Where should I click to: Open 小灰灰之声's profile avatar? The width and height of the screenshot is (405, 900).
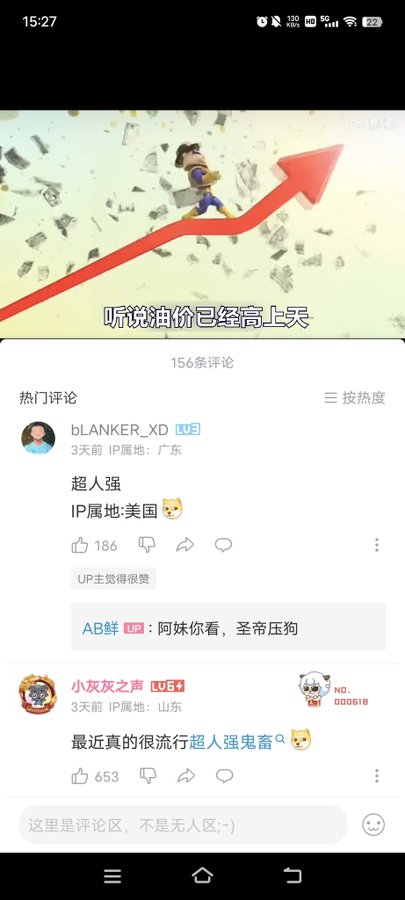pyautogui.click(x=38, y=695)
